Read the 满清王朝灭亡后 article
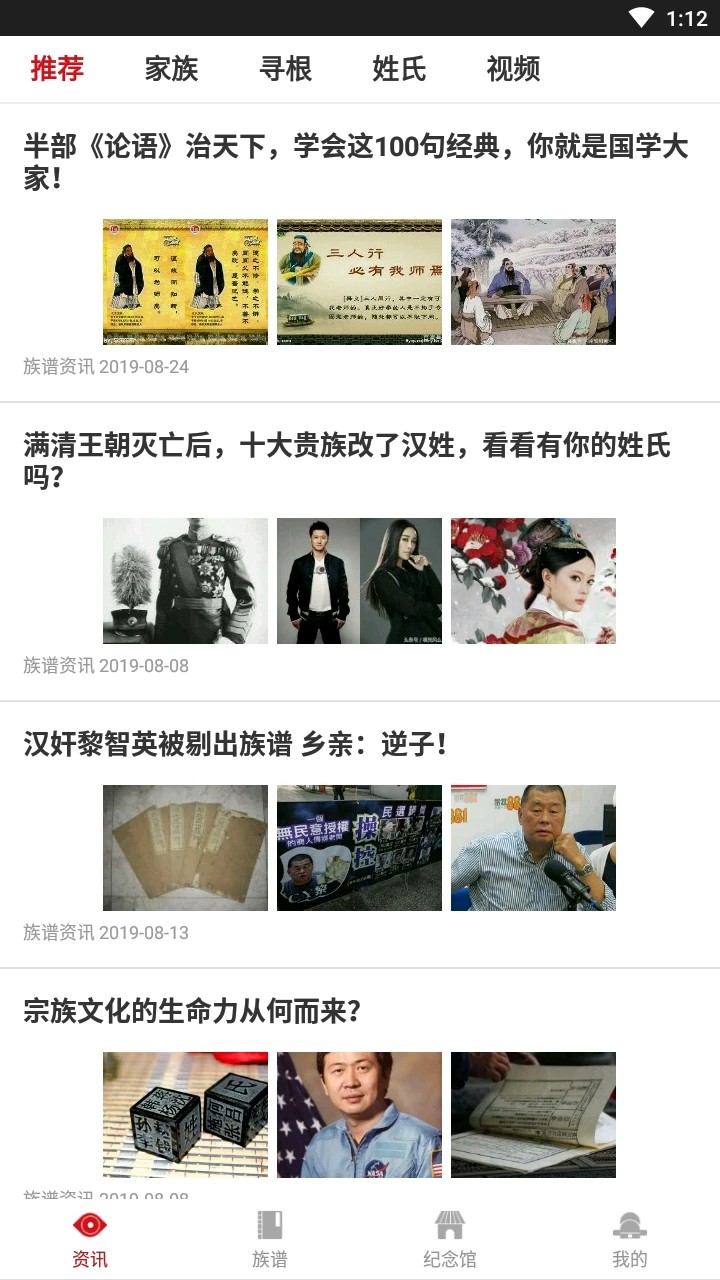Screen dimensions: 720x1280 point(347,460)
